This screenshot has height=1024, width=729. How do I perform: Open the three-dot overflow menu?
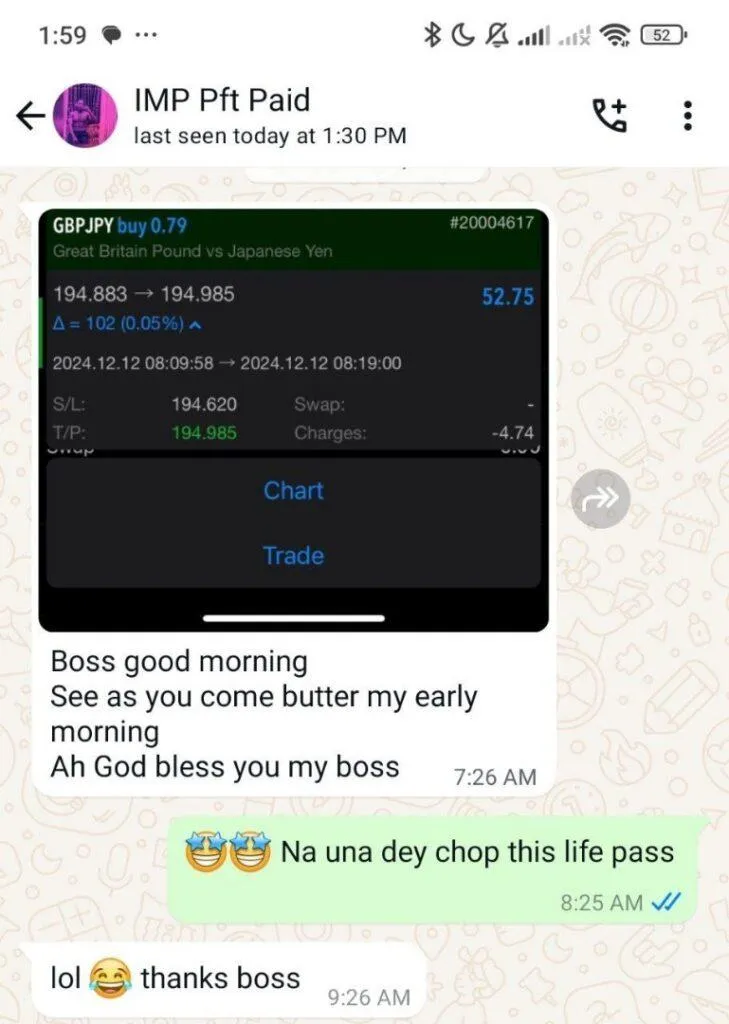[x=687, y=116]
